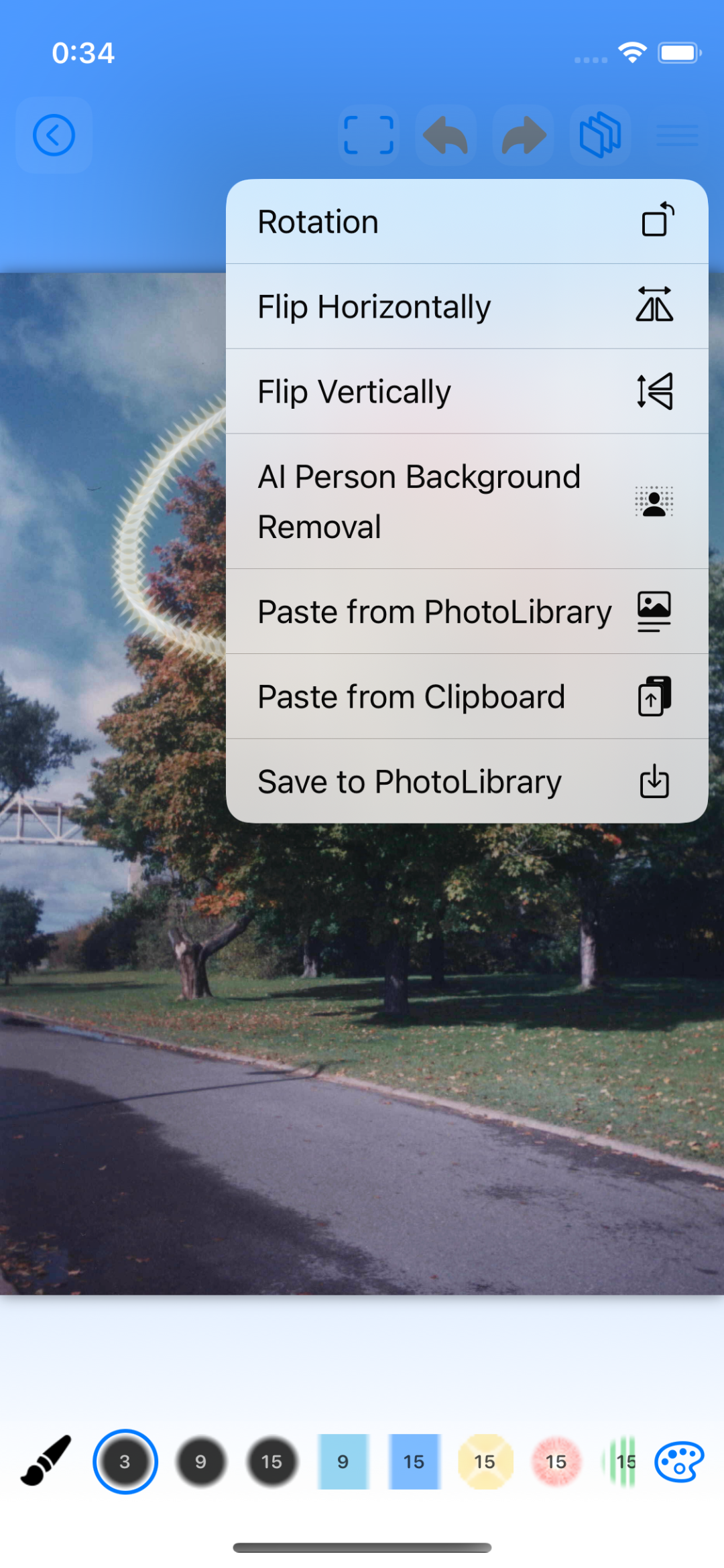Choose the pink fuzzy brush 15
This screenshot has width=724, height=1568.
556,1461
